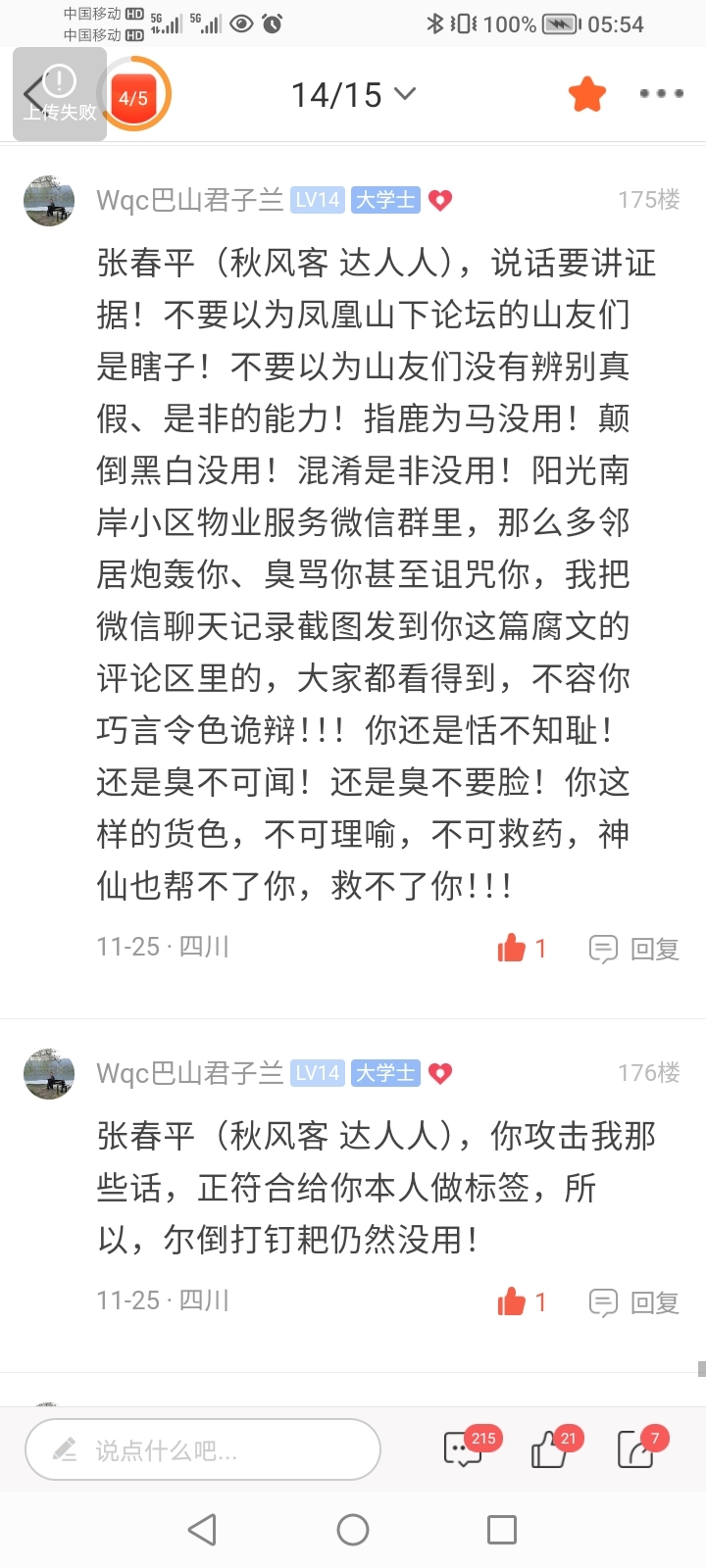The width and height of the screenshot is (706, 1568).
Task: Favorite this thread with the star icon
Action: click(x=586, y=94)
